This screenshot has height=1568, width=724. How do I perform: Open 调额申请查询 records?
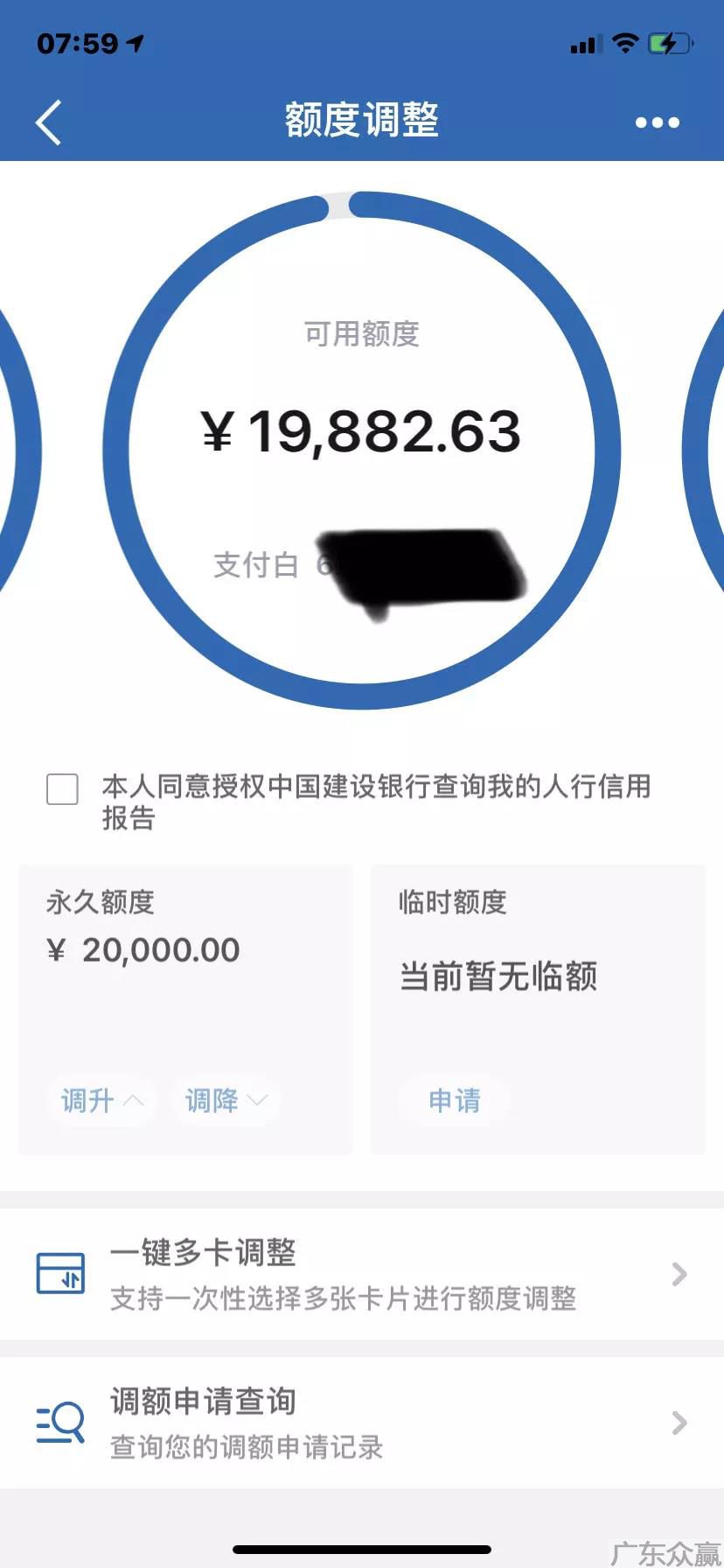click(x=362, y=1423)
